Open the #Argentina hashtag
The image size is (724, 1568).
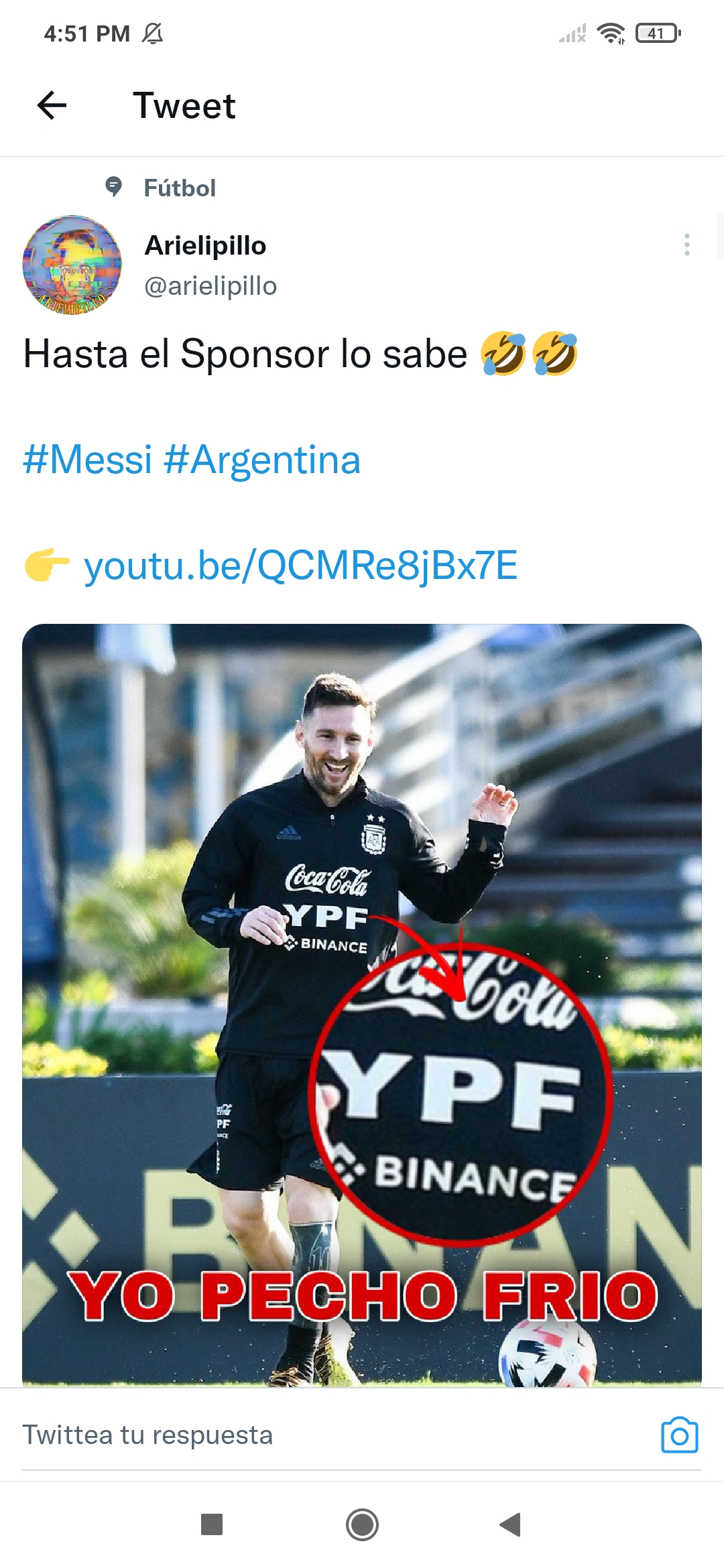262,460
